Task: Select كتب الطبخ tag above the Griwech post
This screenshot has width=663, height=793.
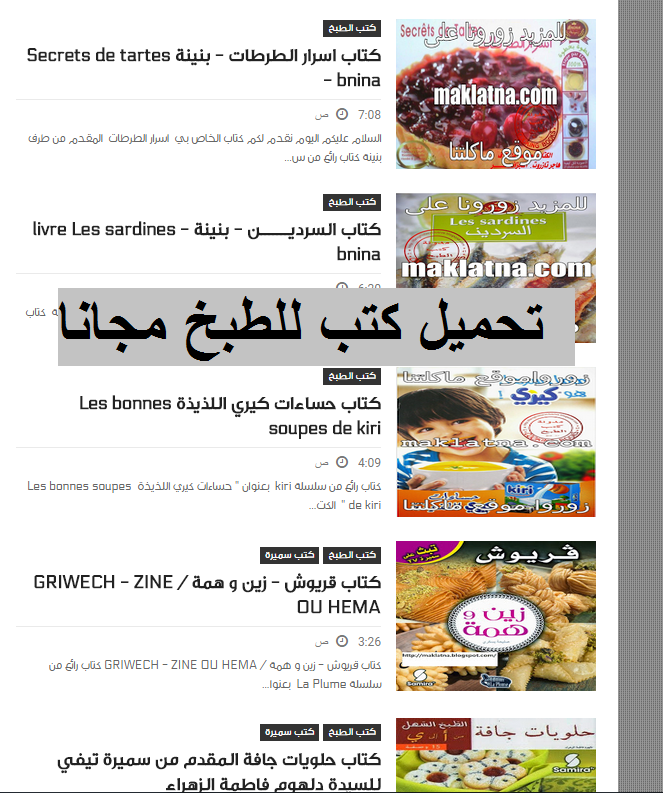Action: click(x=352, y=555)
